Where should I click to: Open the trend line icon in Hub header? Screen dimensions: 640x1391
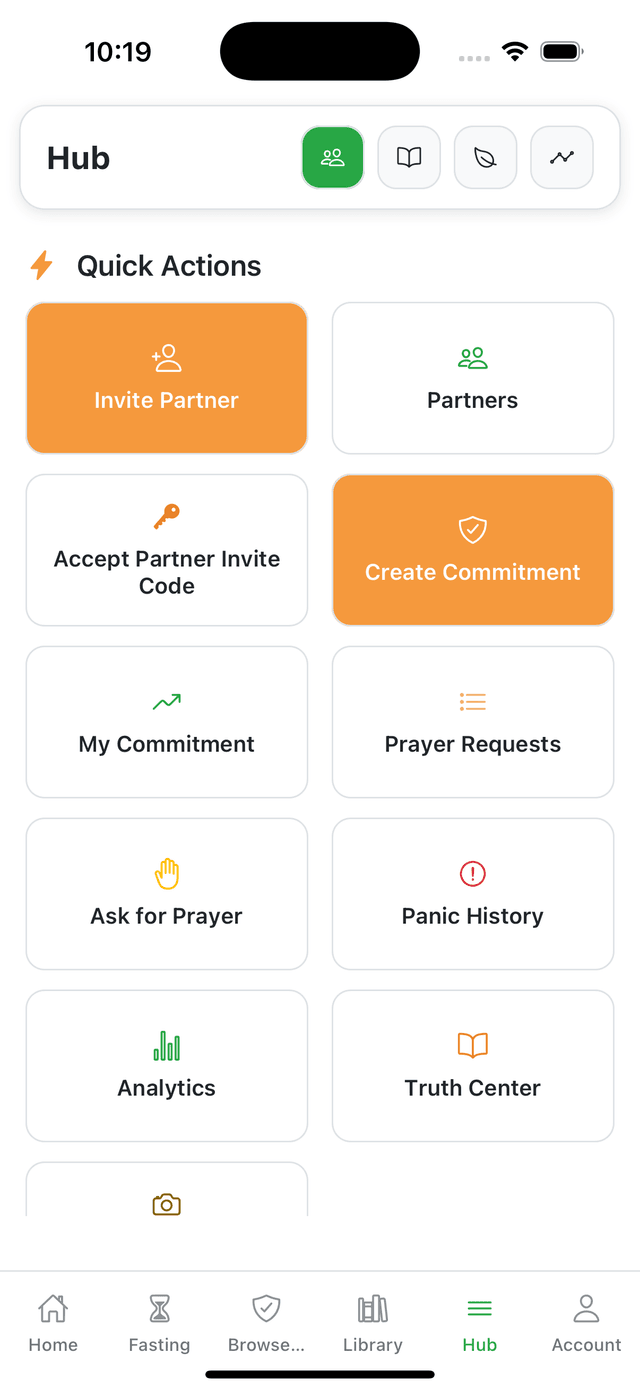561,158
